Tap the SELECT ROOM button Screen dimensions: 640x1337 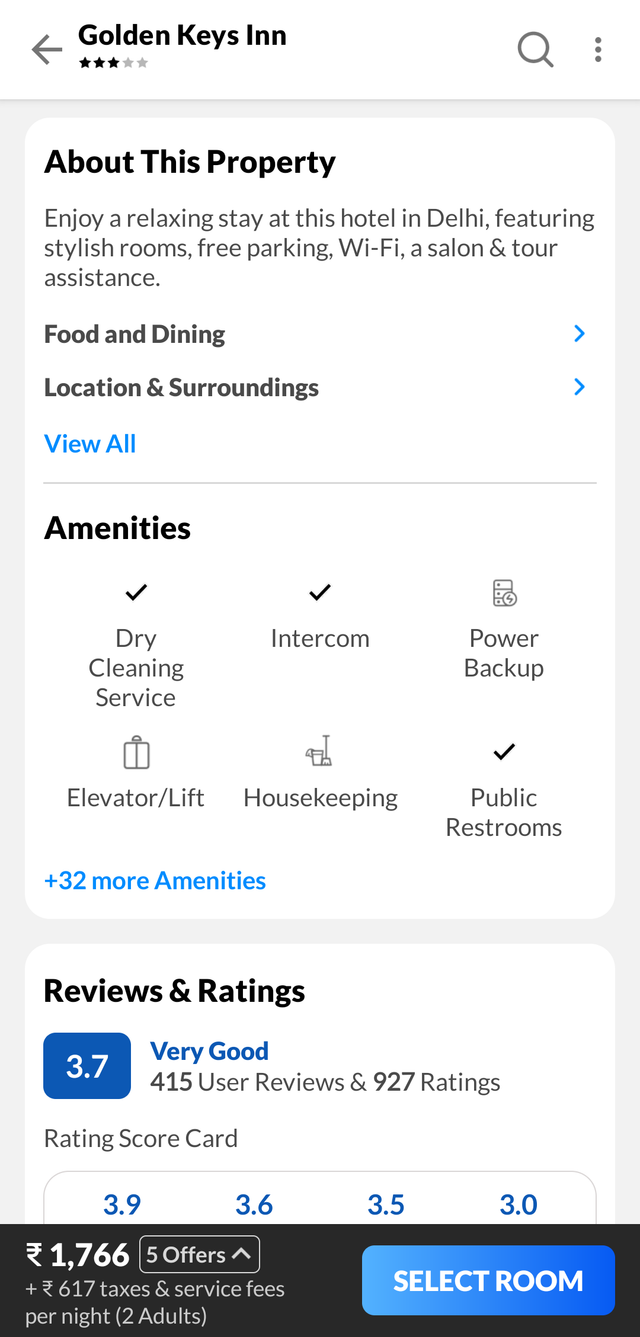click(x=488, y=1281)
